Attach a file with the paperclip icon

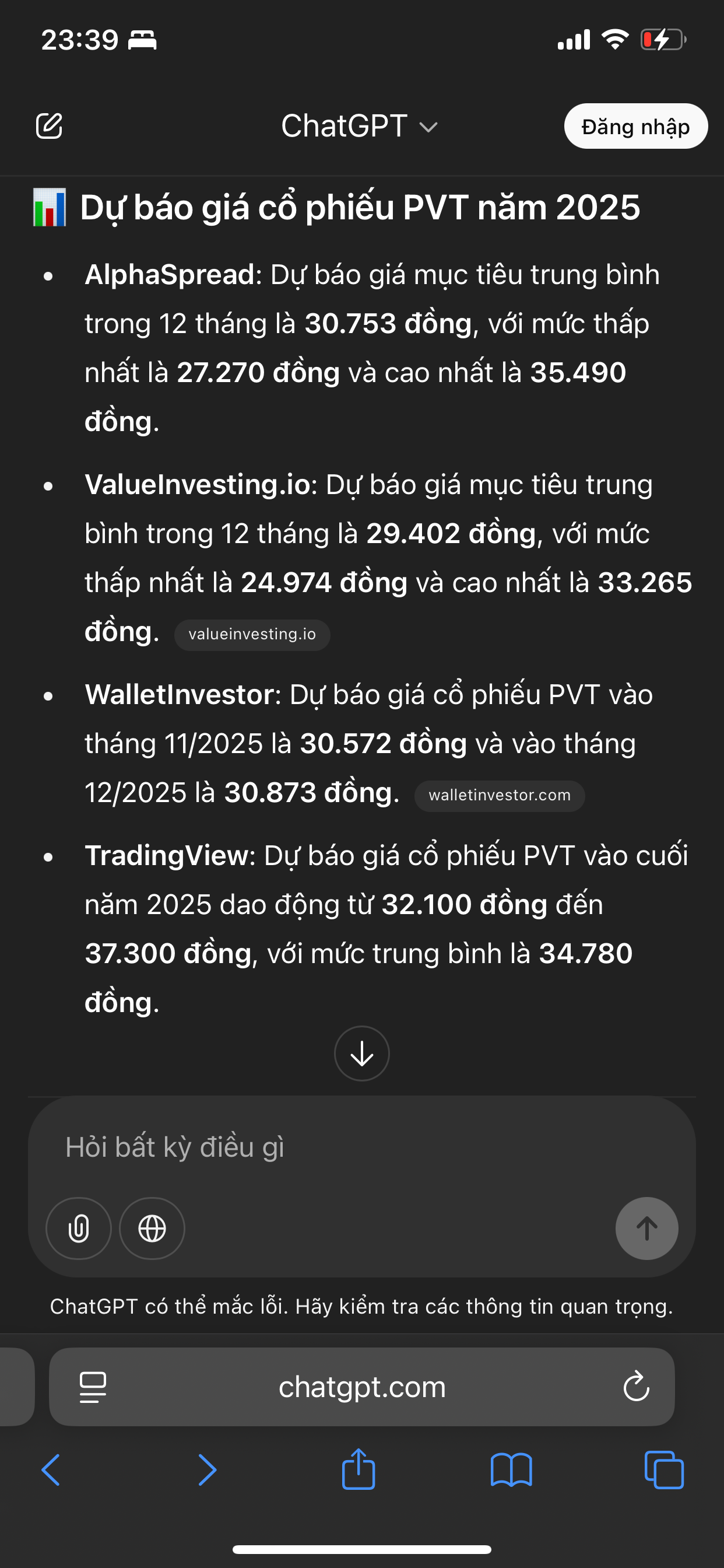point(79,1228)
